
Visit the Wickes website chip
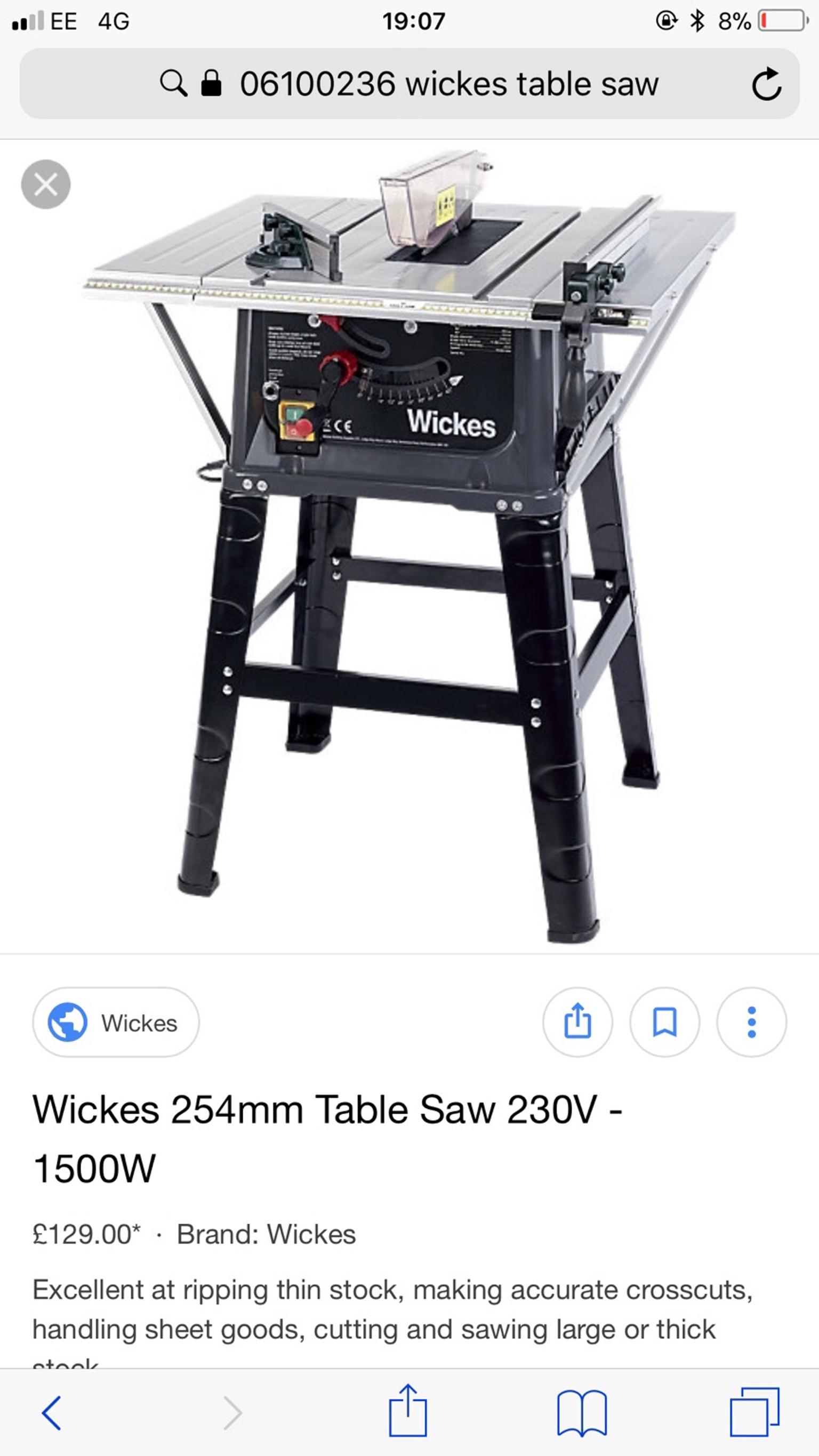pos(116,1023)
